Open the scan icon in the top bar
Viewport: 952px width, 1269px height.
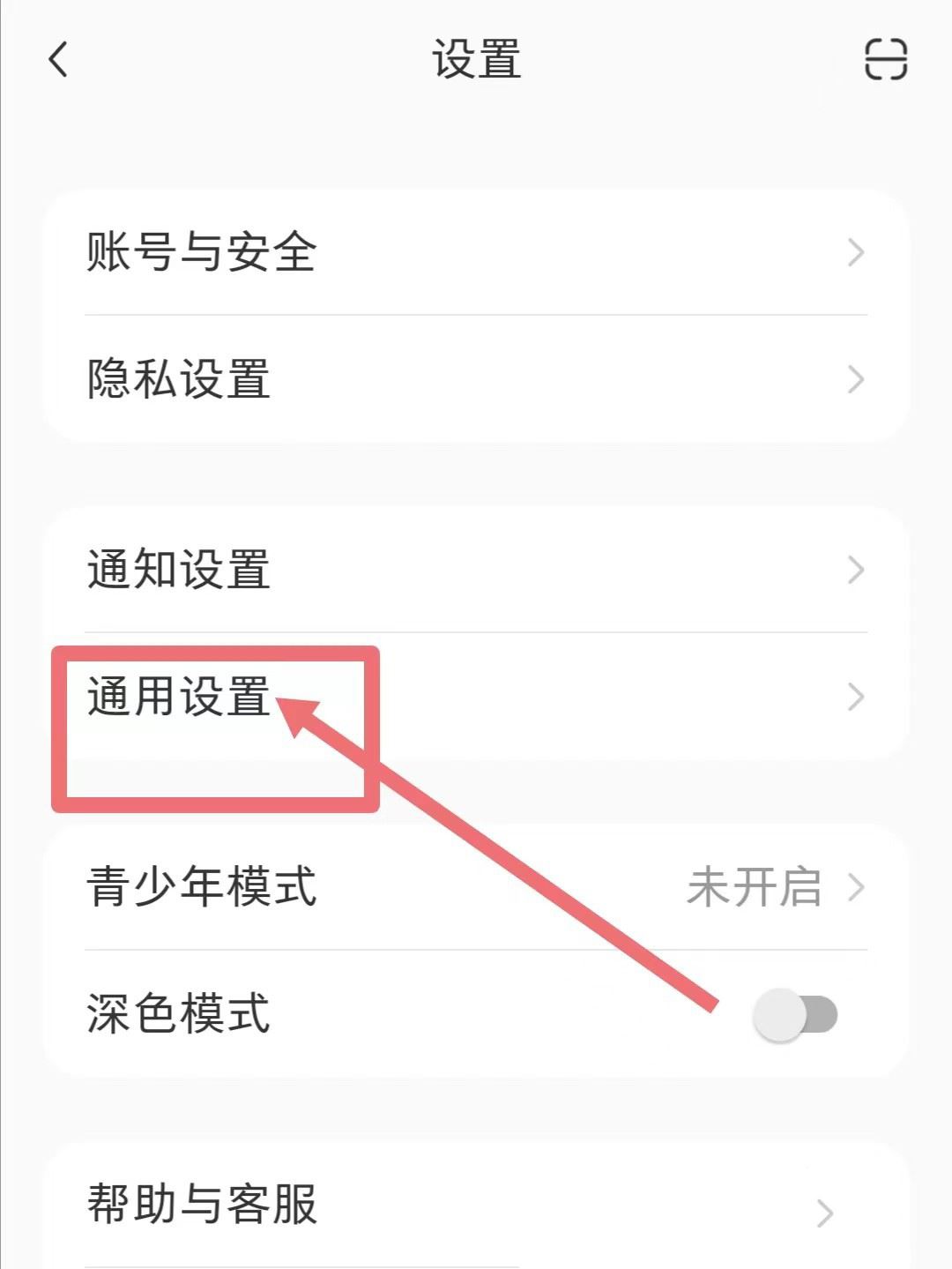click(x=885, y=60)
